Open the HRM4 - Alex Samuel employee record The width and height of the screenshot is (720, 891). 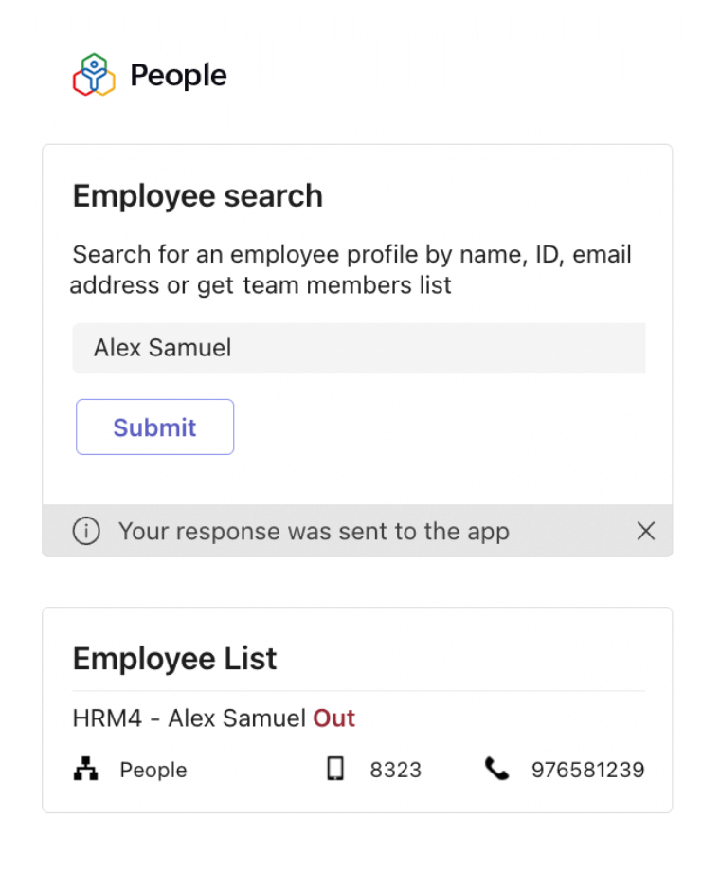(186, 718)
